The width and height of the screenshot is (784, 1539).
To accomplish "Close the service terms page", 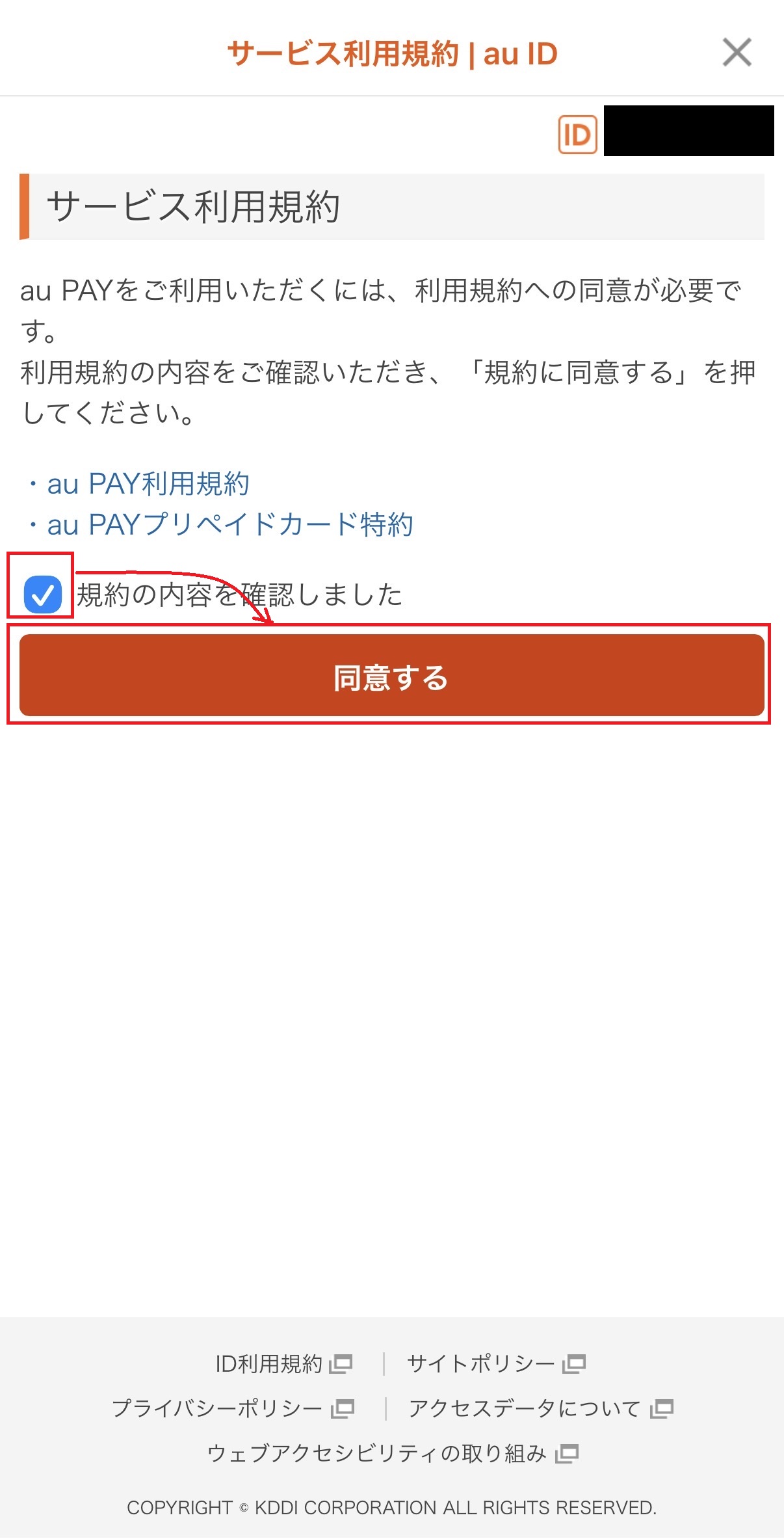I will coord(737,52).
